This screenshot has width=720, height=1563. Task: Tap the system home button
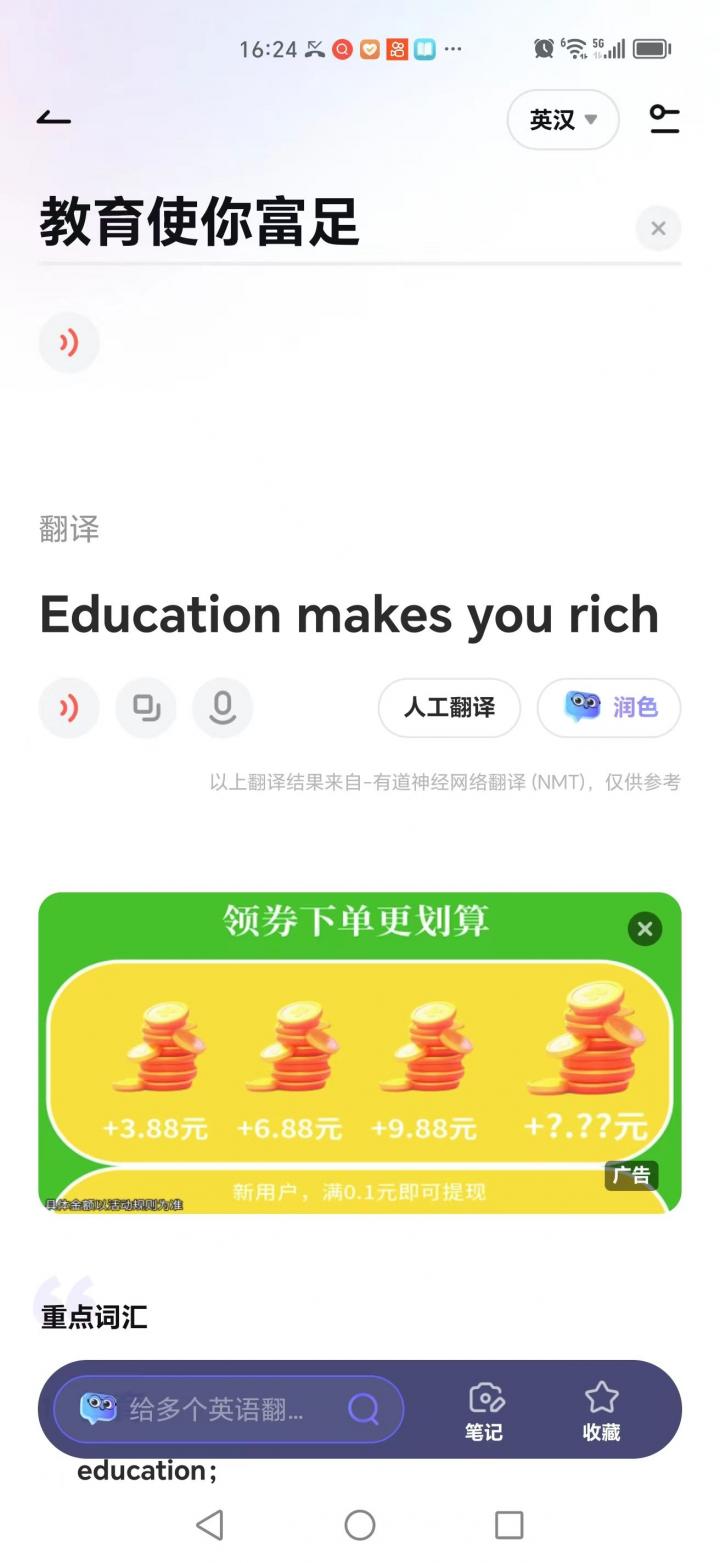tap(360, 1525)
